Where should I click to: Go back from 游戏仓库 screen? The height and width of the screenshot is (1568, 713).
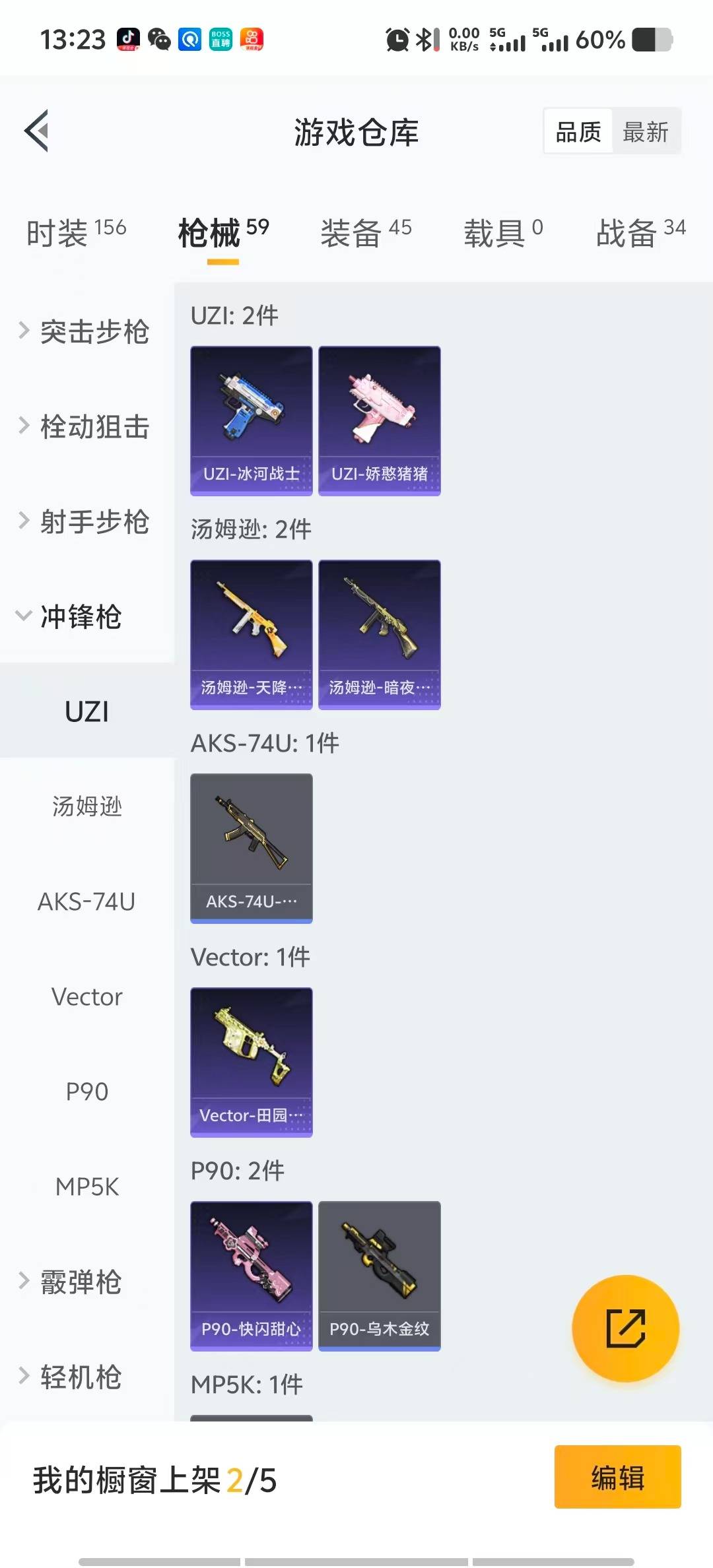37,131
